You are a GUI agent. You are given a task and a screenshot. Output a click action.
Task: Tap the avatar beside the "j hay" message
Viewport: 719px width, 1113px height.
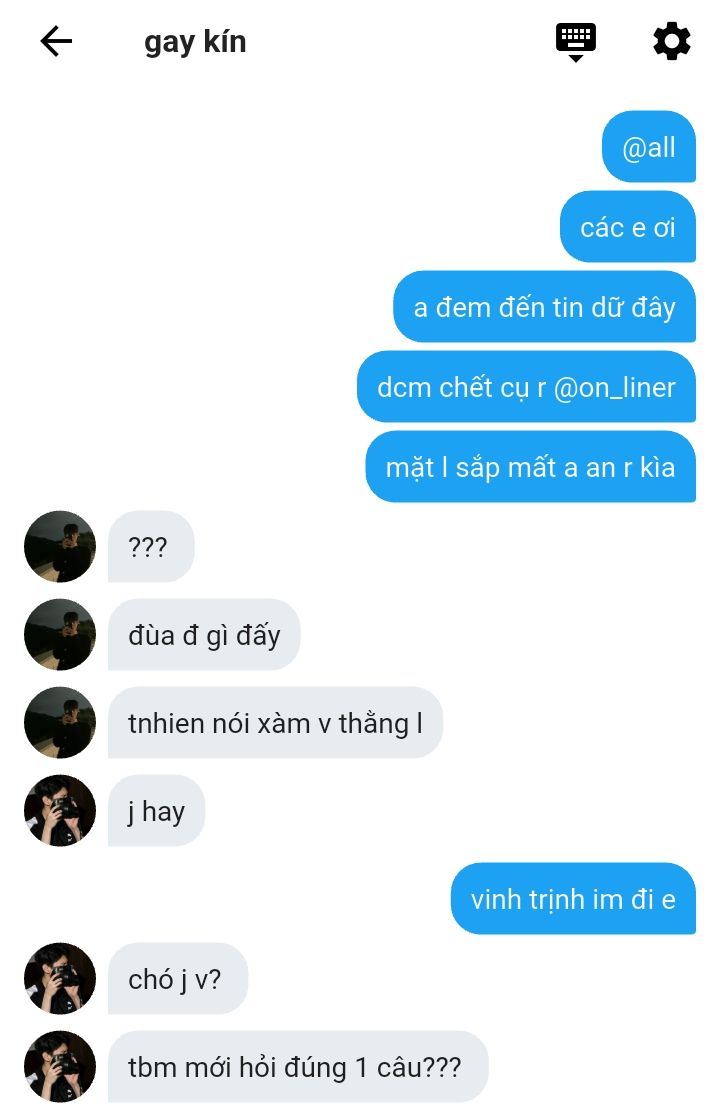point(60,811)
